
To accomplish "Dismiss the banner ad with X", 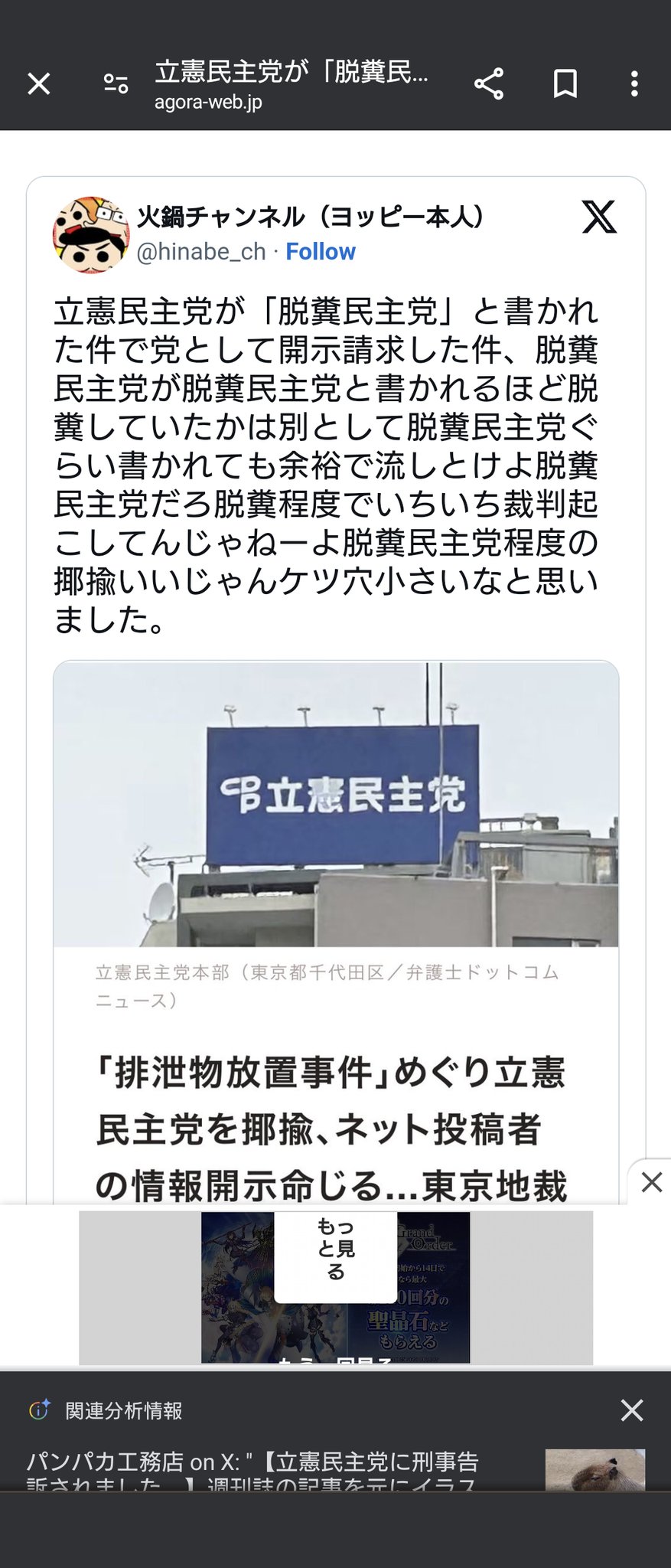I will [651, 1183].
